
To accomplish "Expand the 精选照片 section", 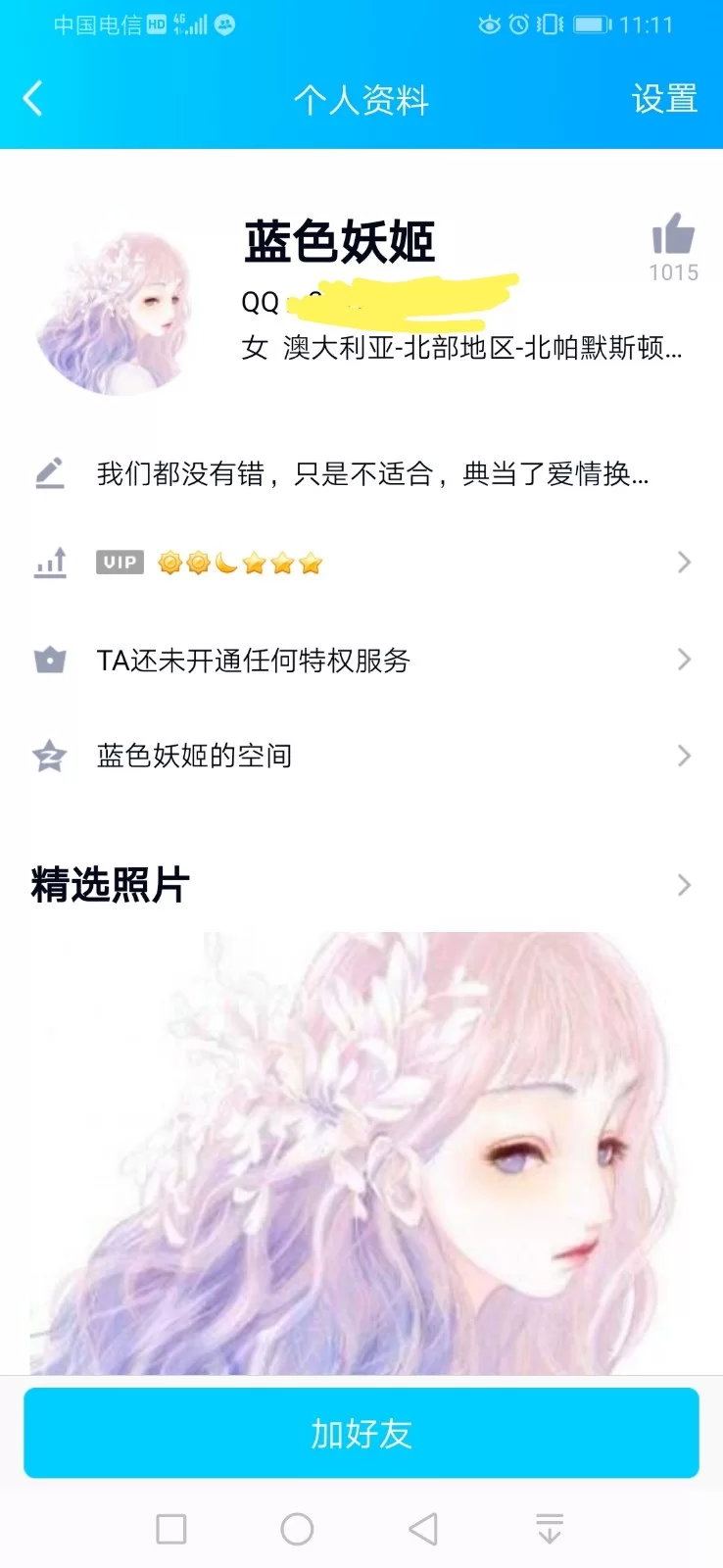I will click(x=684, y=885).
